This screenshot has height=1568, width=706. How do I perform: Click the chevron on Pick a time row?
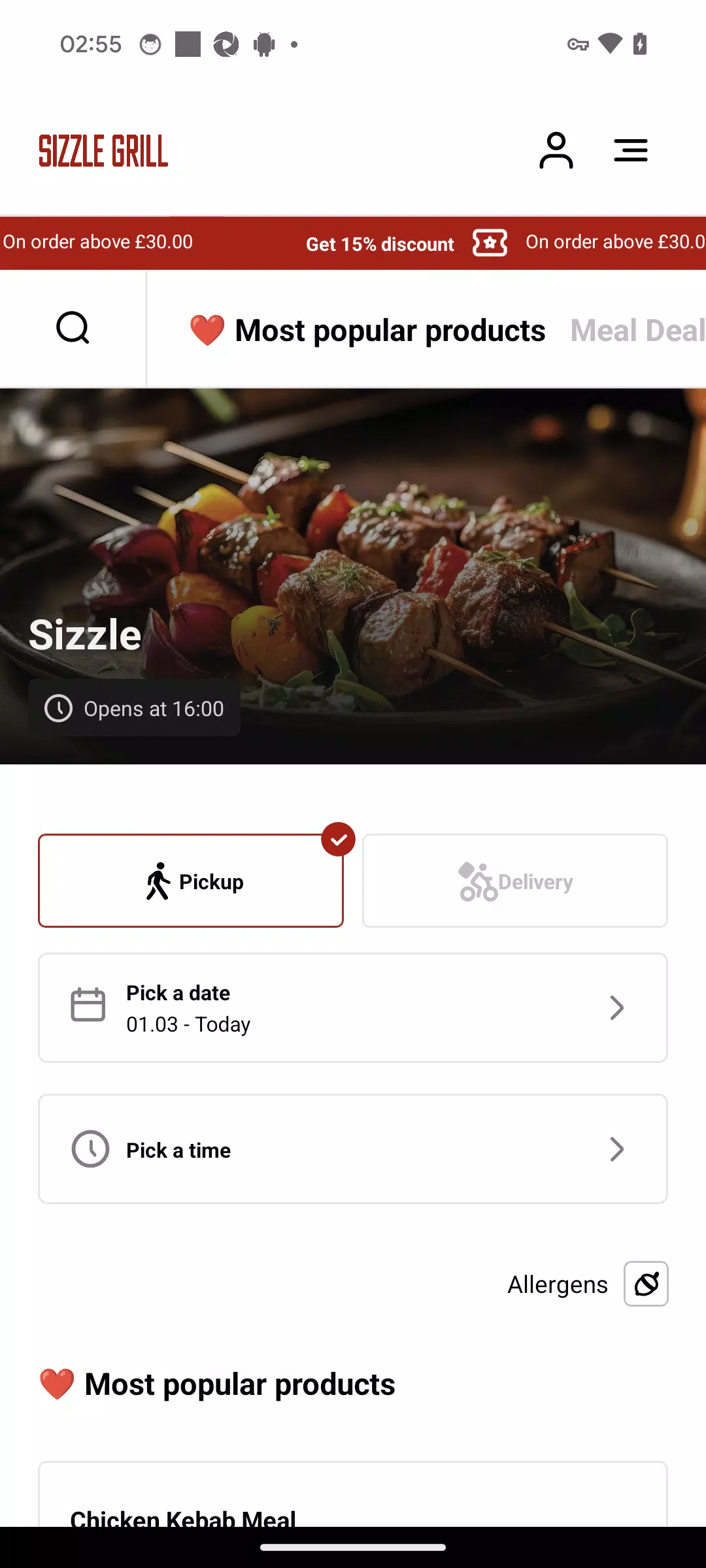point(616,1149)
